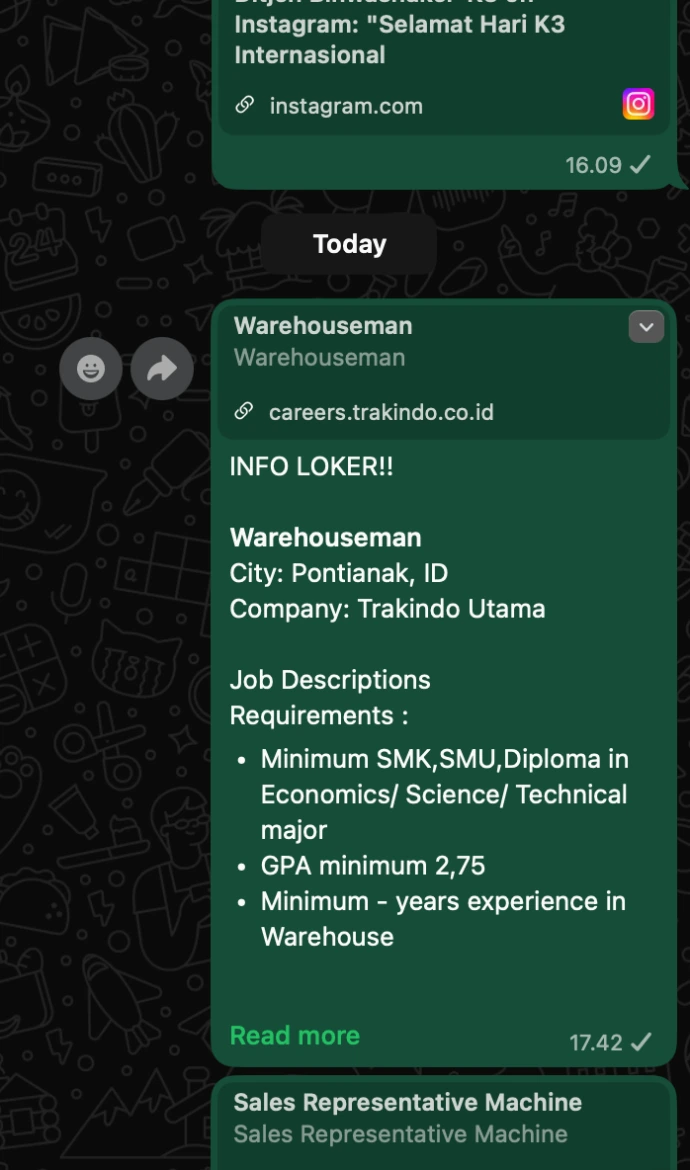Viewport: 690px width, 1170px height.
Task: Open the message options dropdown chevron
Action: tap(646, 327)
